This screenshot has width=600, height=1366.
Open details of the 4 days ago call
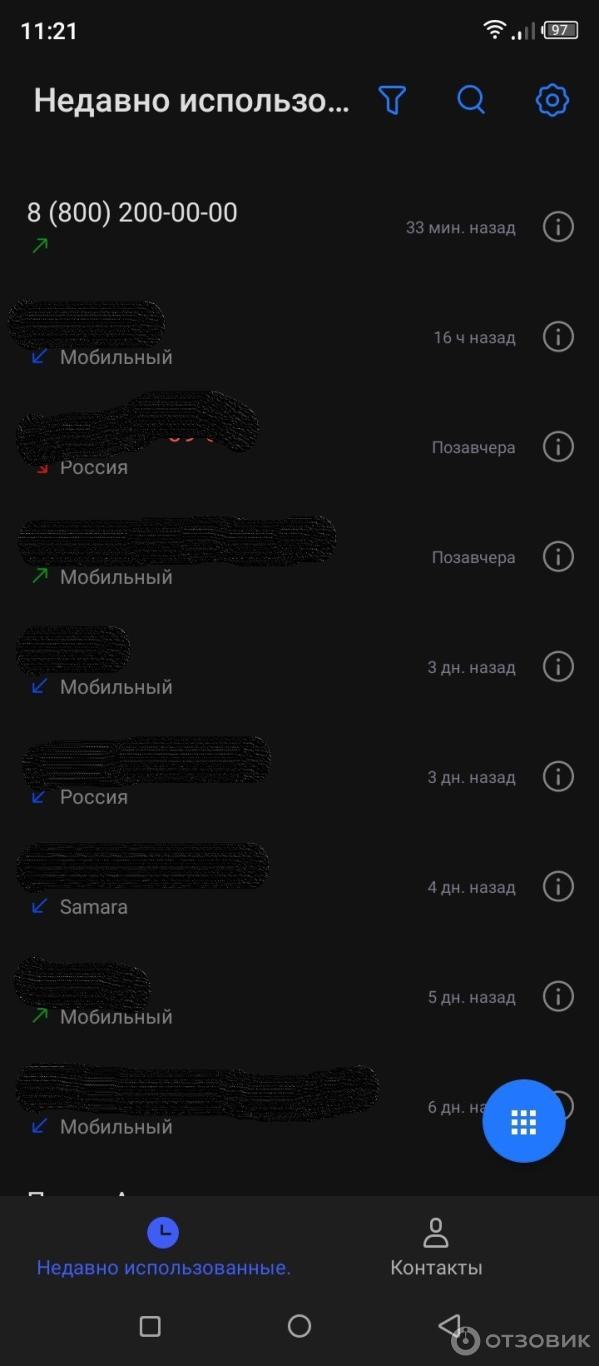(x=558, y=886)
